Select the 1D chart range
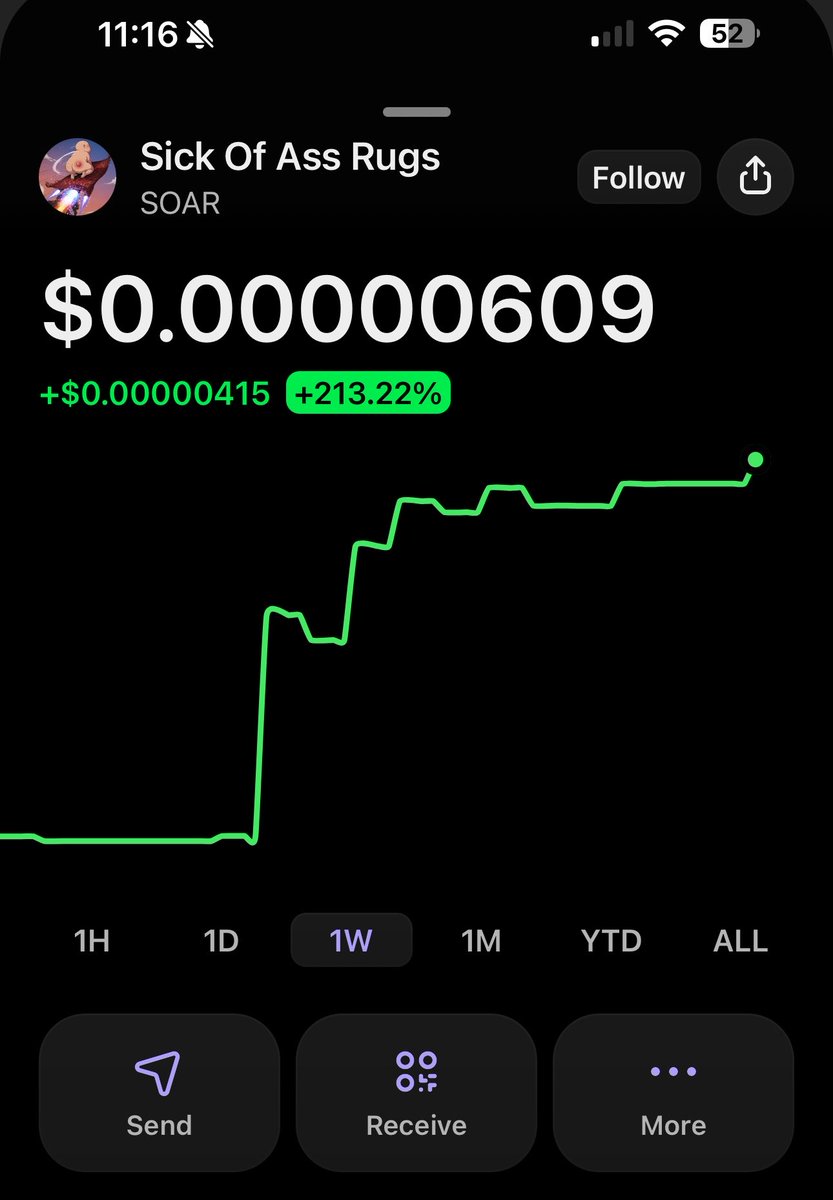This screenshot has width=833, height=1200. coord(221,941)
